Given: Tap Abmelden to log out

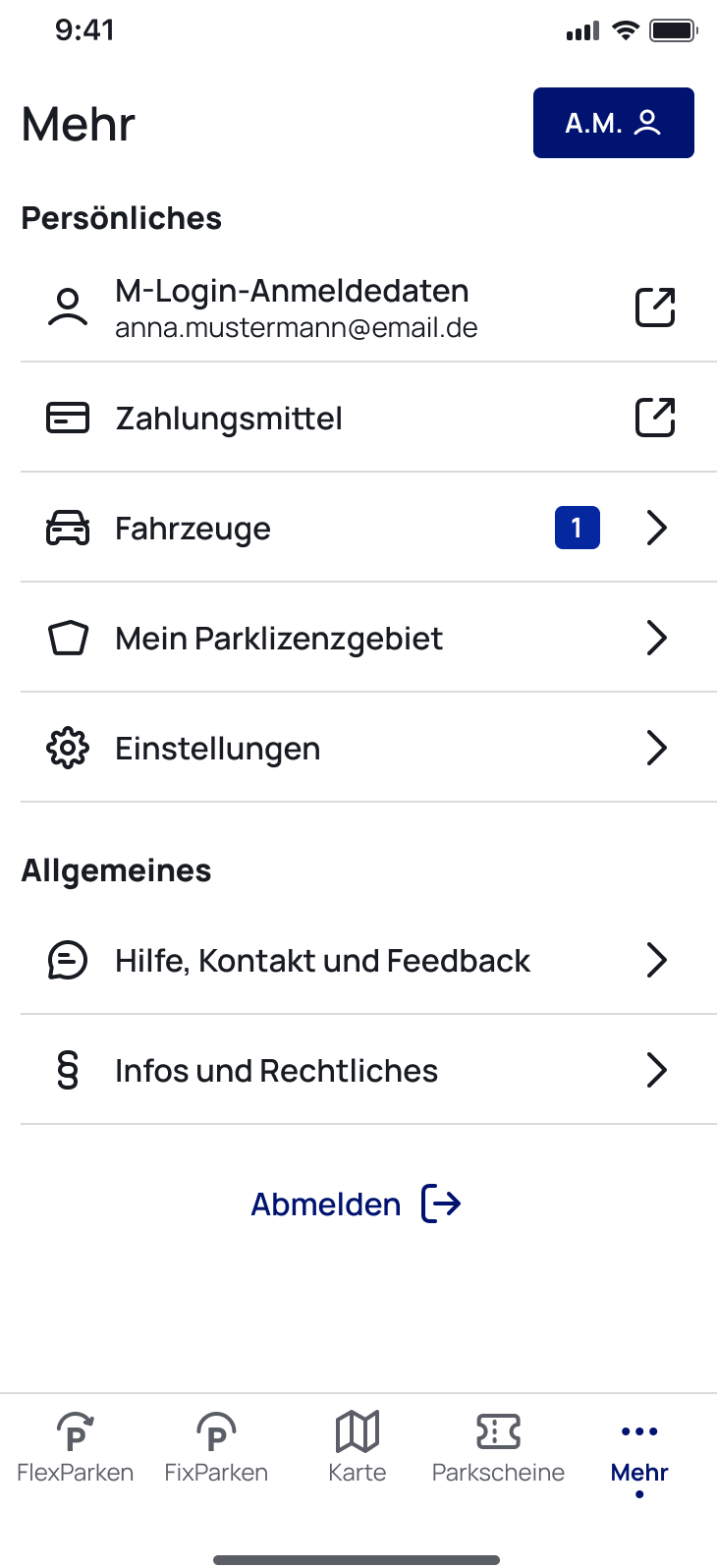Looking at the screenshot, I should [x=356, y=1204].
